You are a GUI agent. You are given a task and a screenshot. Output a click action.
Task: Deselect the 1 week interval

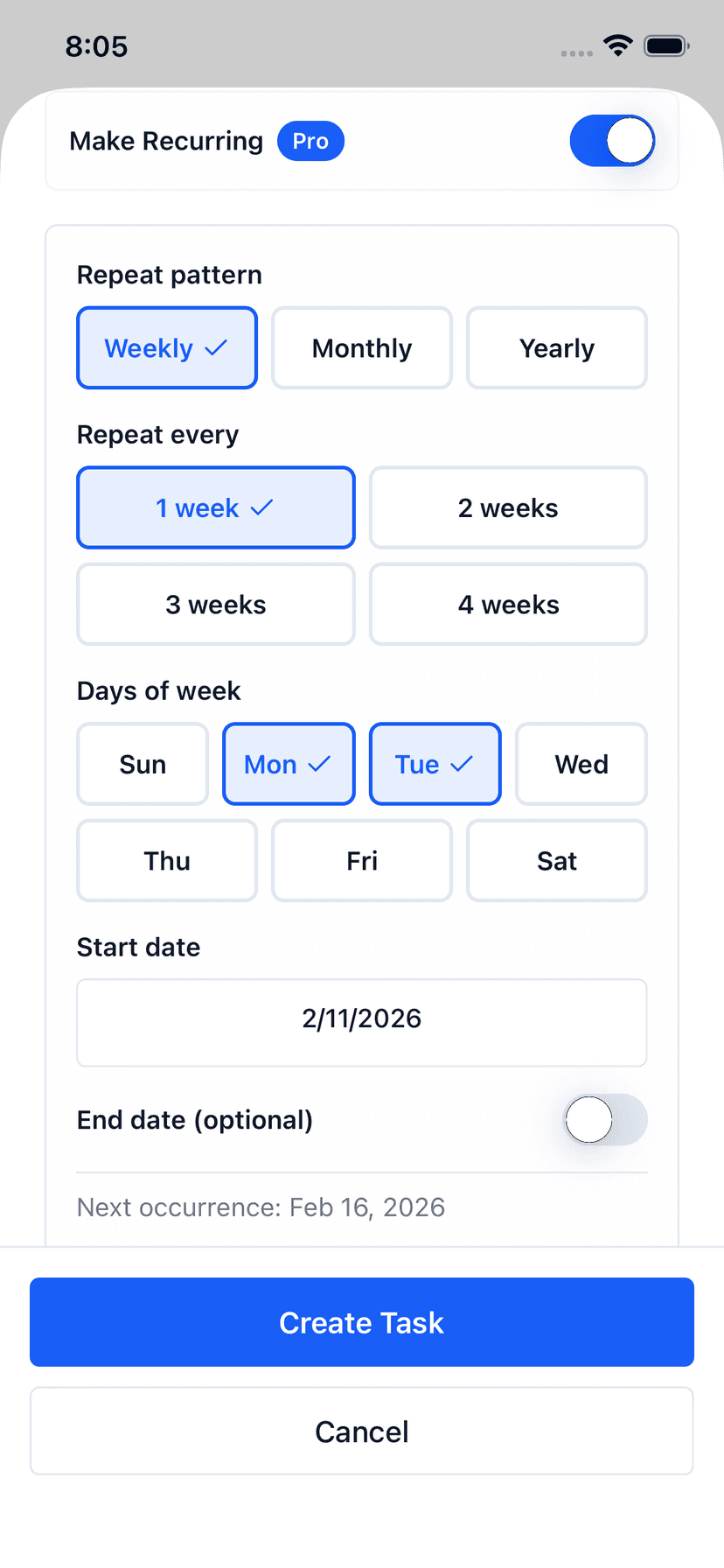215,507
